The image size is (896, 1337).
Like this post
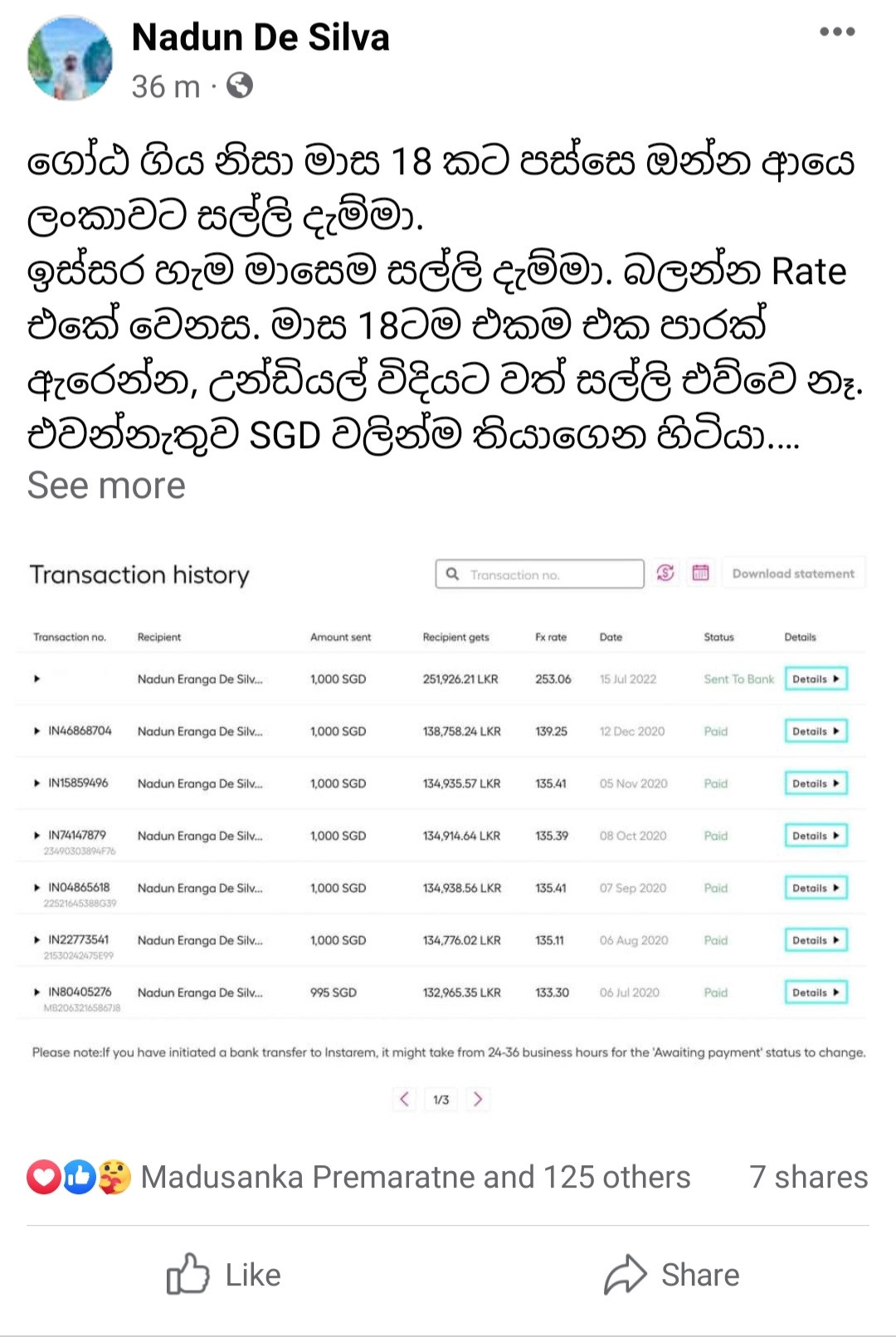pyautogui.click(x=224, y=1275)
